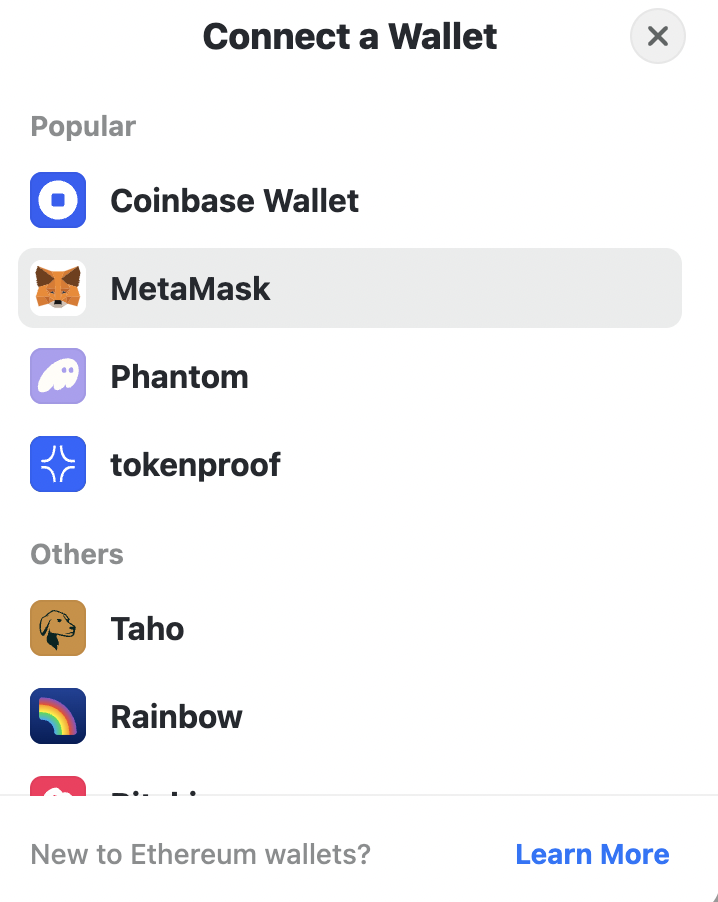
Task: Connect with Phantom wallet
Action: pos(179,377)
